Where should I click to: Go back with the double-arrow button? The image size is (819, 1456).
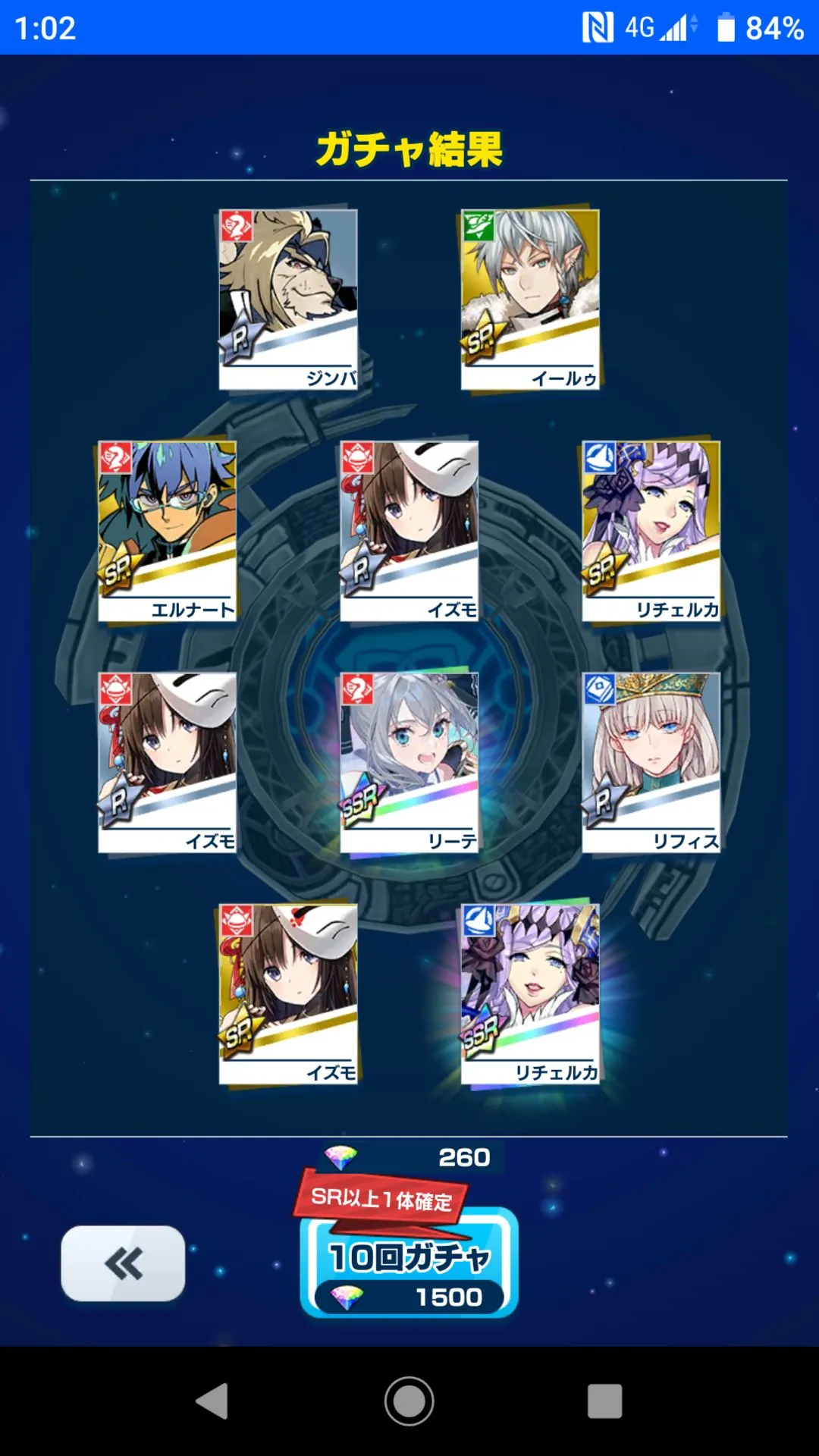[123, 1263]
